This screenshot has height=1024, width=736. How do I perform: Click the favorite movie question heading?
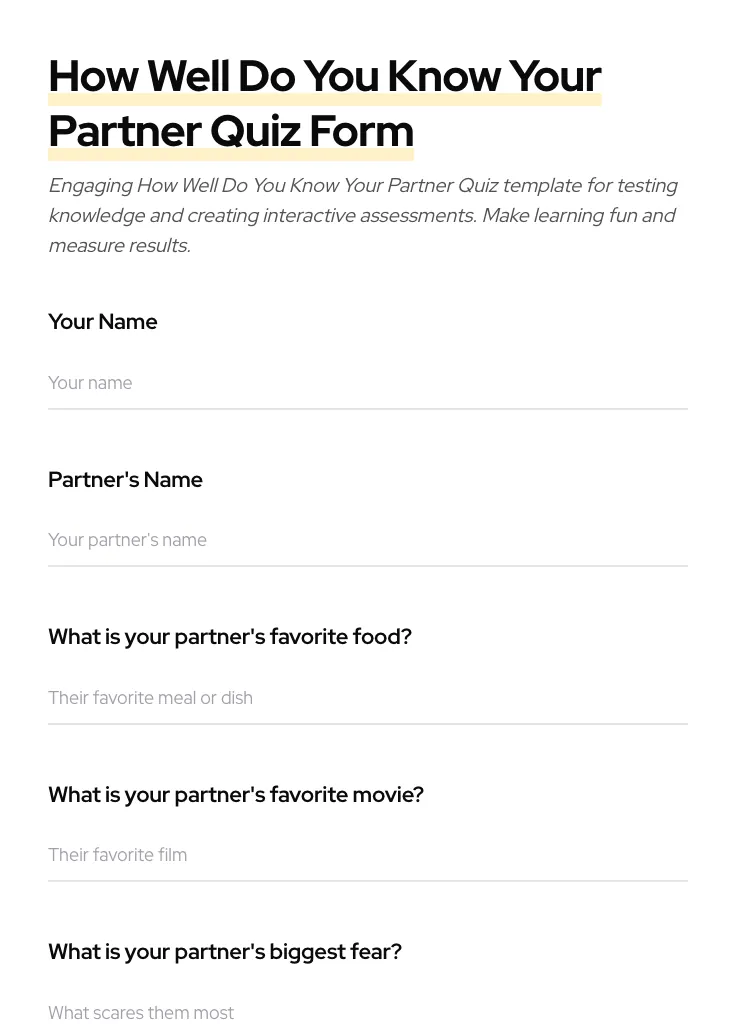pyautogui.click(x=235, y=795)
